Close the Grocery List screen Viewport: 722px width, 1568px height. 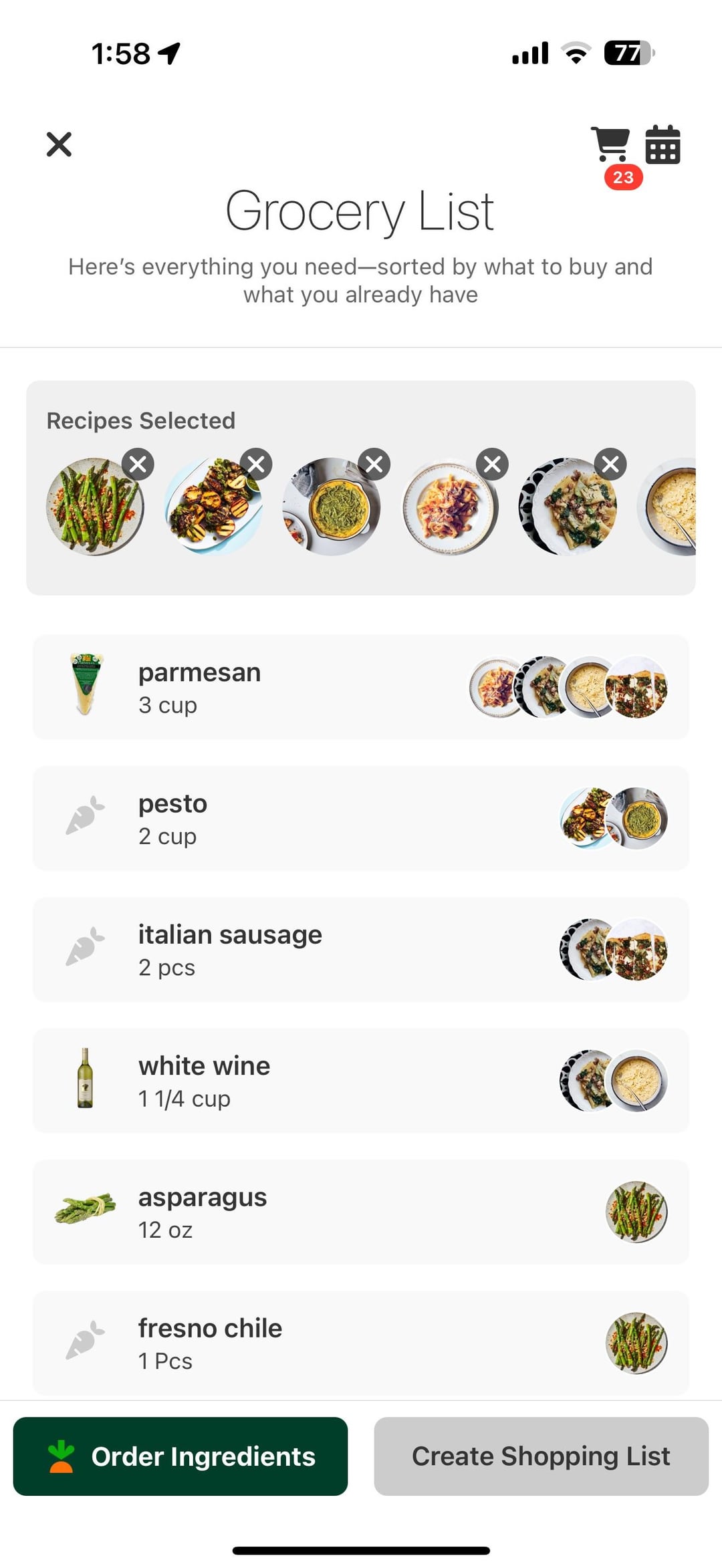(x=59, y=144)
